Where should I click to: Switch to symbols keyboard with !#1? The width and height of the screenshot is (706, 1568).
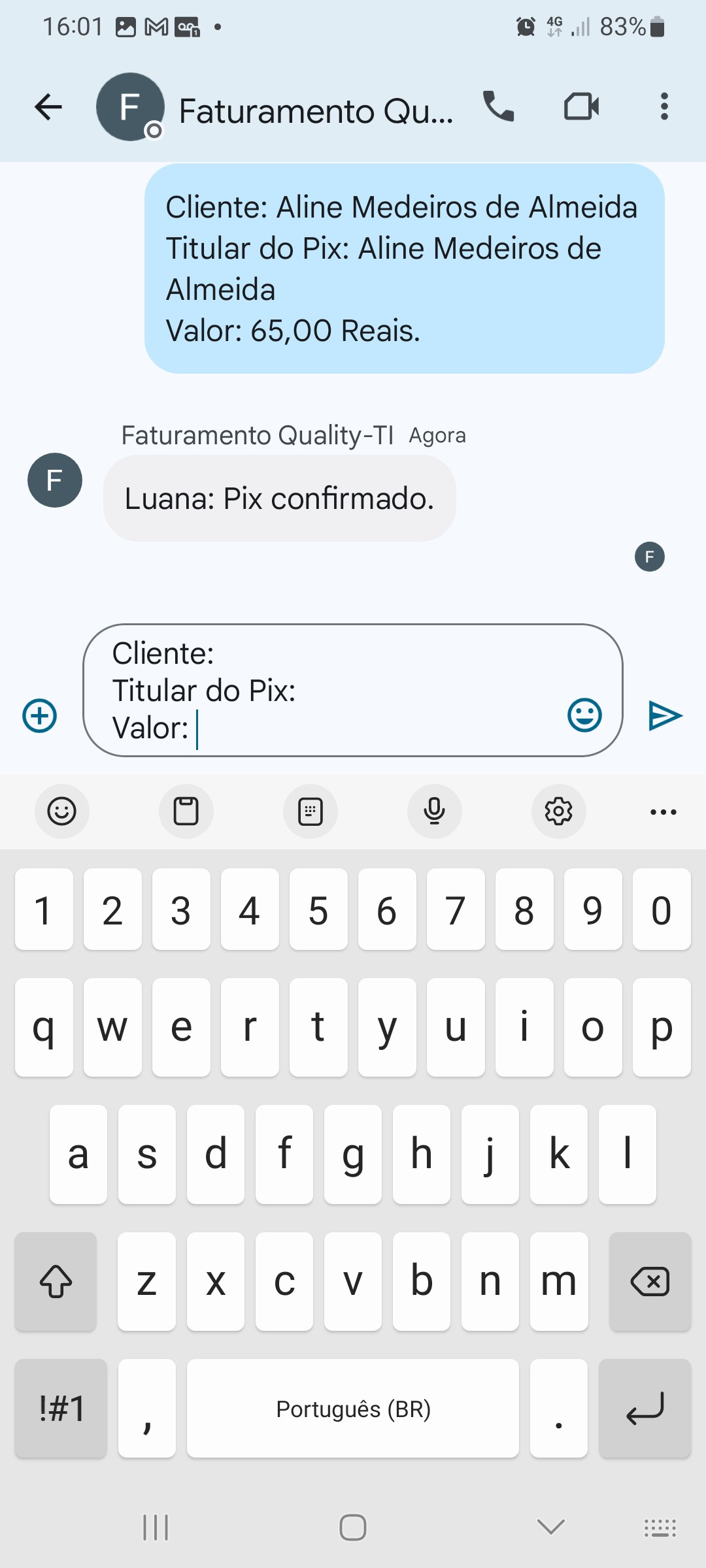click(61, 1408)
